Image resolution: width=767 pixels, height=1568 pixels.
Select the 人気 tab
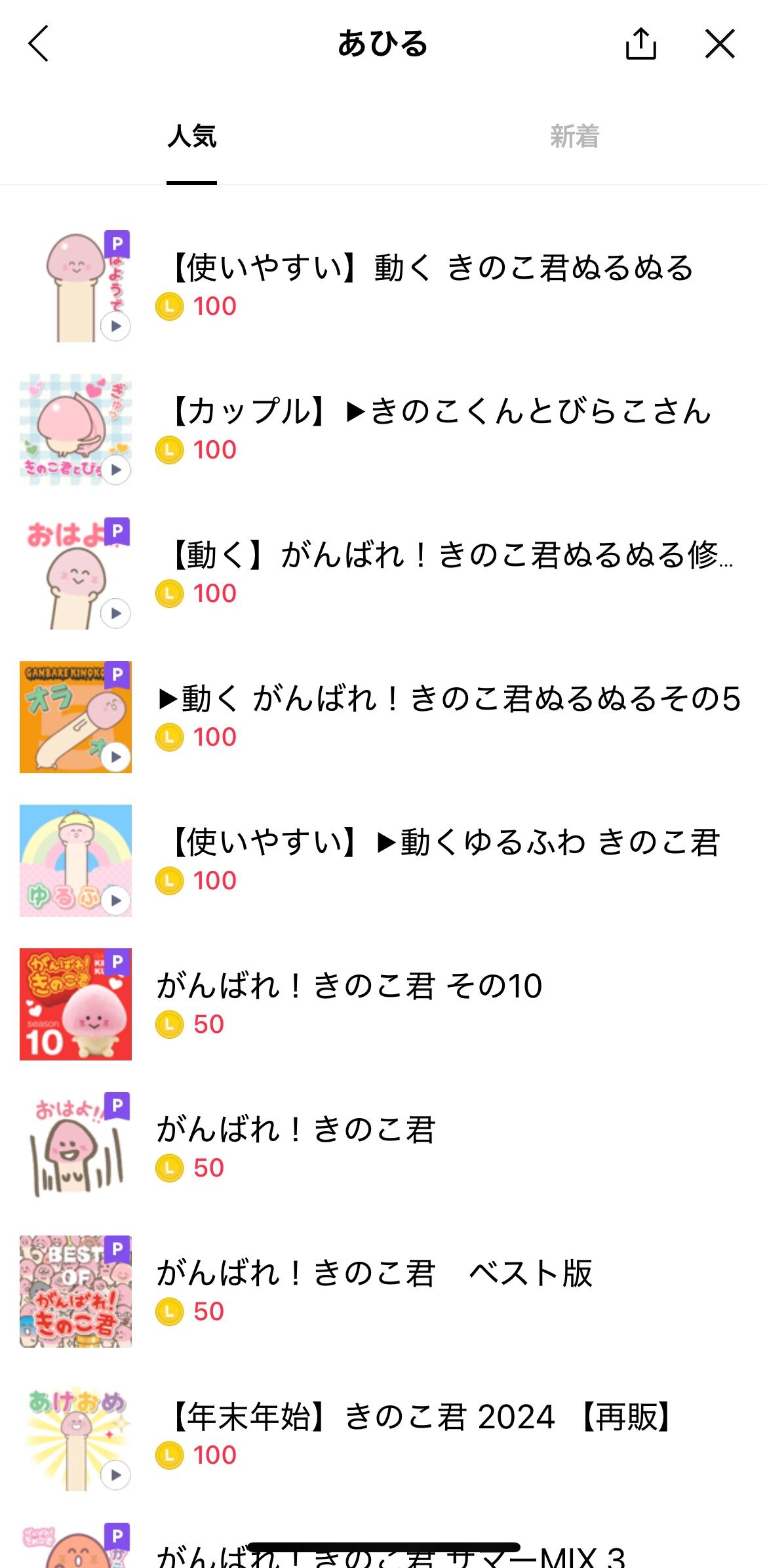click(x=191, y=137)
